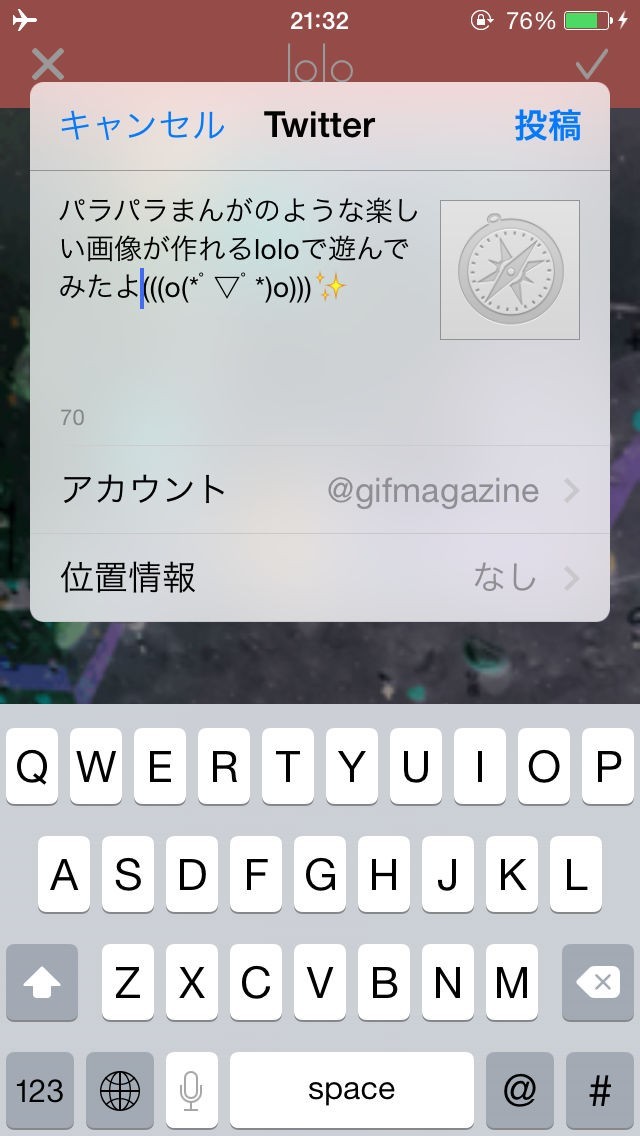Start dictation with the microphone key
640x1136 pixels.
pos(191,1090)
